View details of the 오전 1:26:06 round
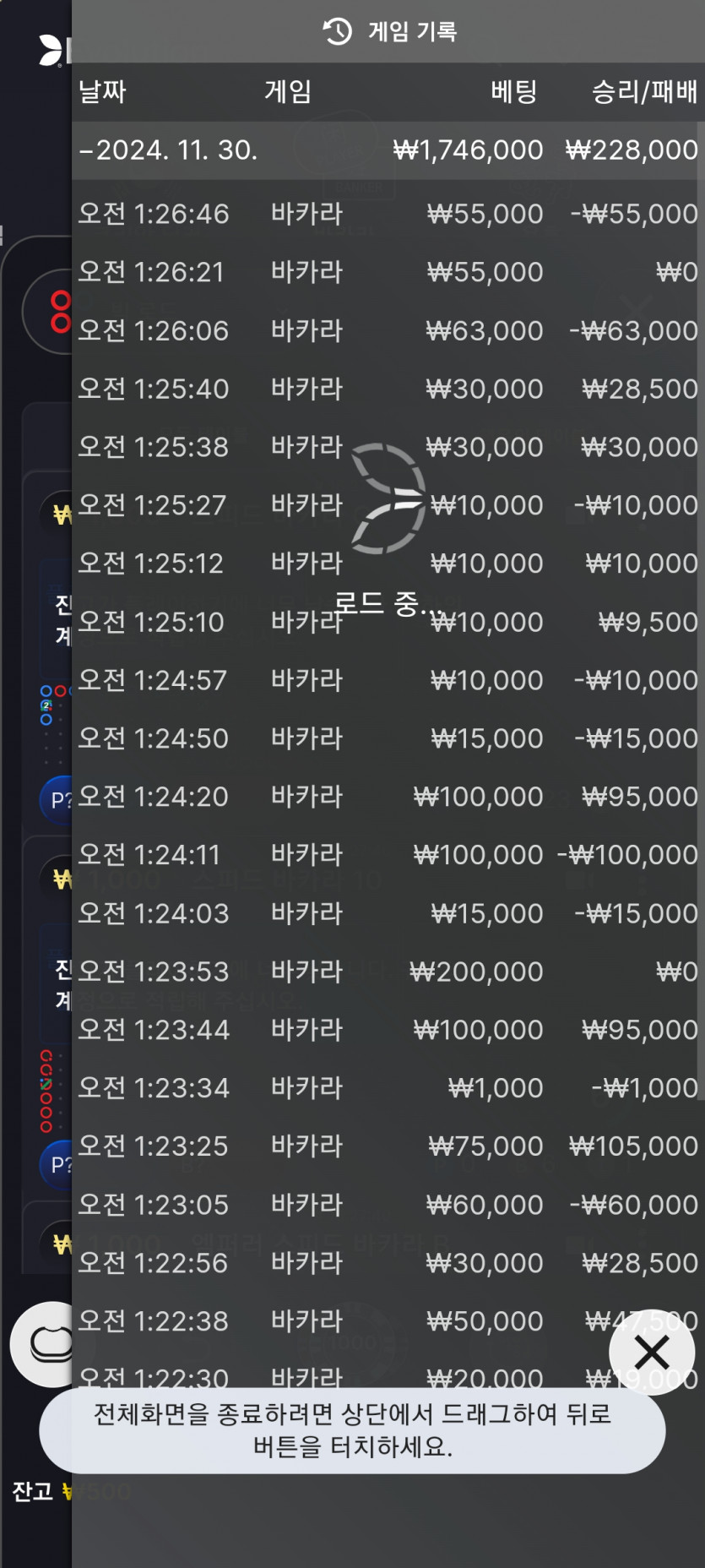 coord(388,330)
